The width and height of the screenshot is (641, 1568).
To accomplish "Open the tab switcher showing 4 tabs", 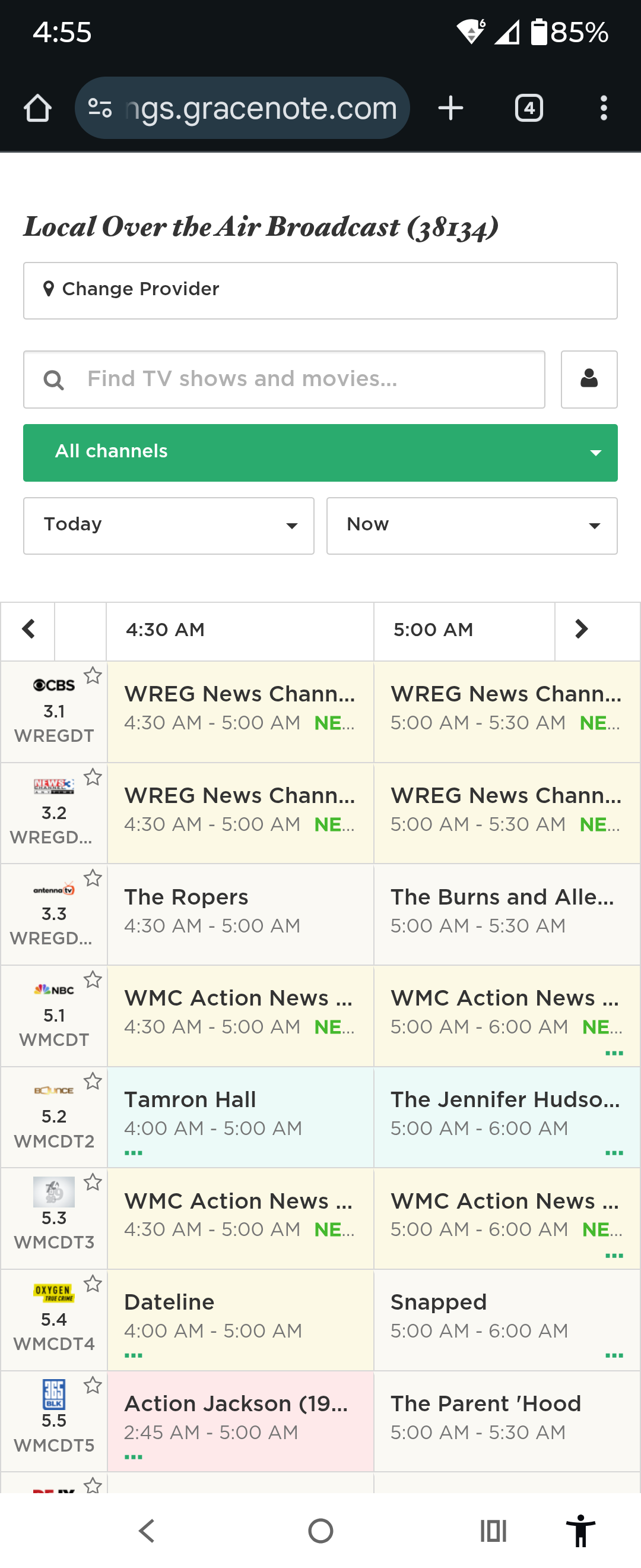I will [528, 108].
